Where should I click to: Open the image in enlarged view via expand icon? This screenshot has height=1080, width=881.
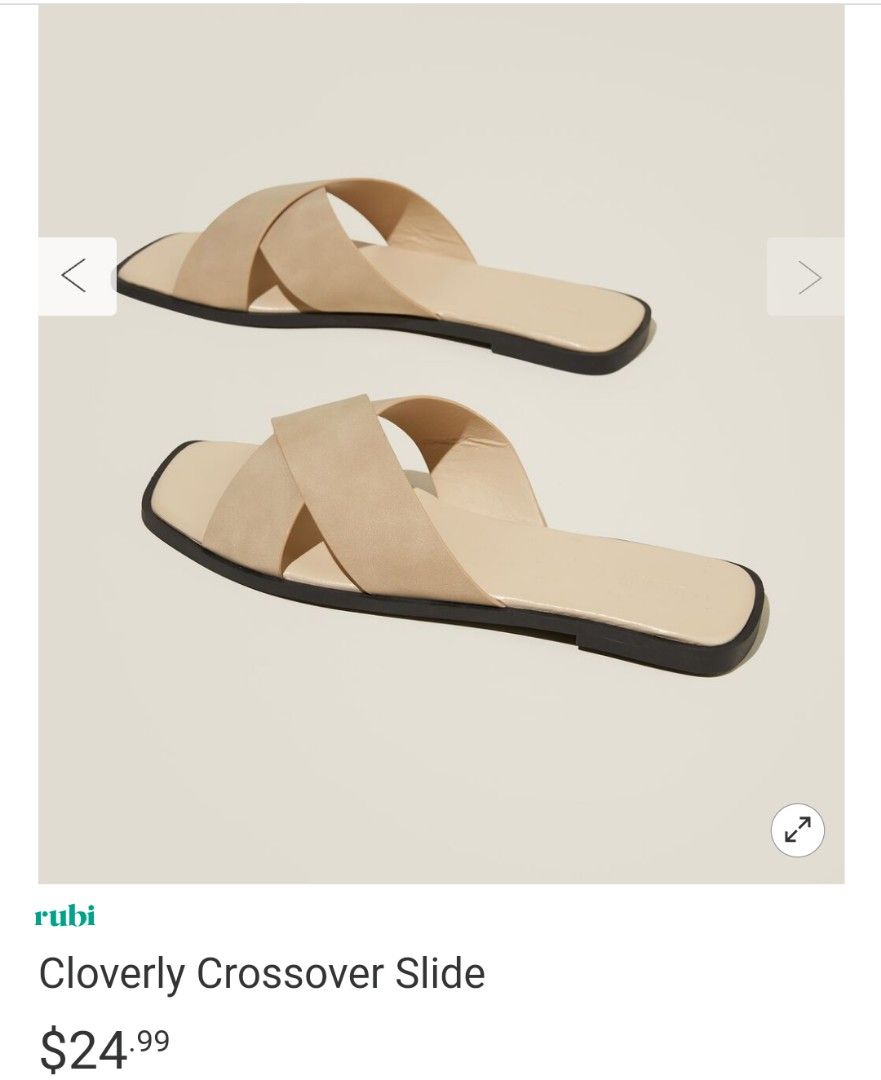click(x=795, y=829)
